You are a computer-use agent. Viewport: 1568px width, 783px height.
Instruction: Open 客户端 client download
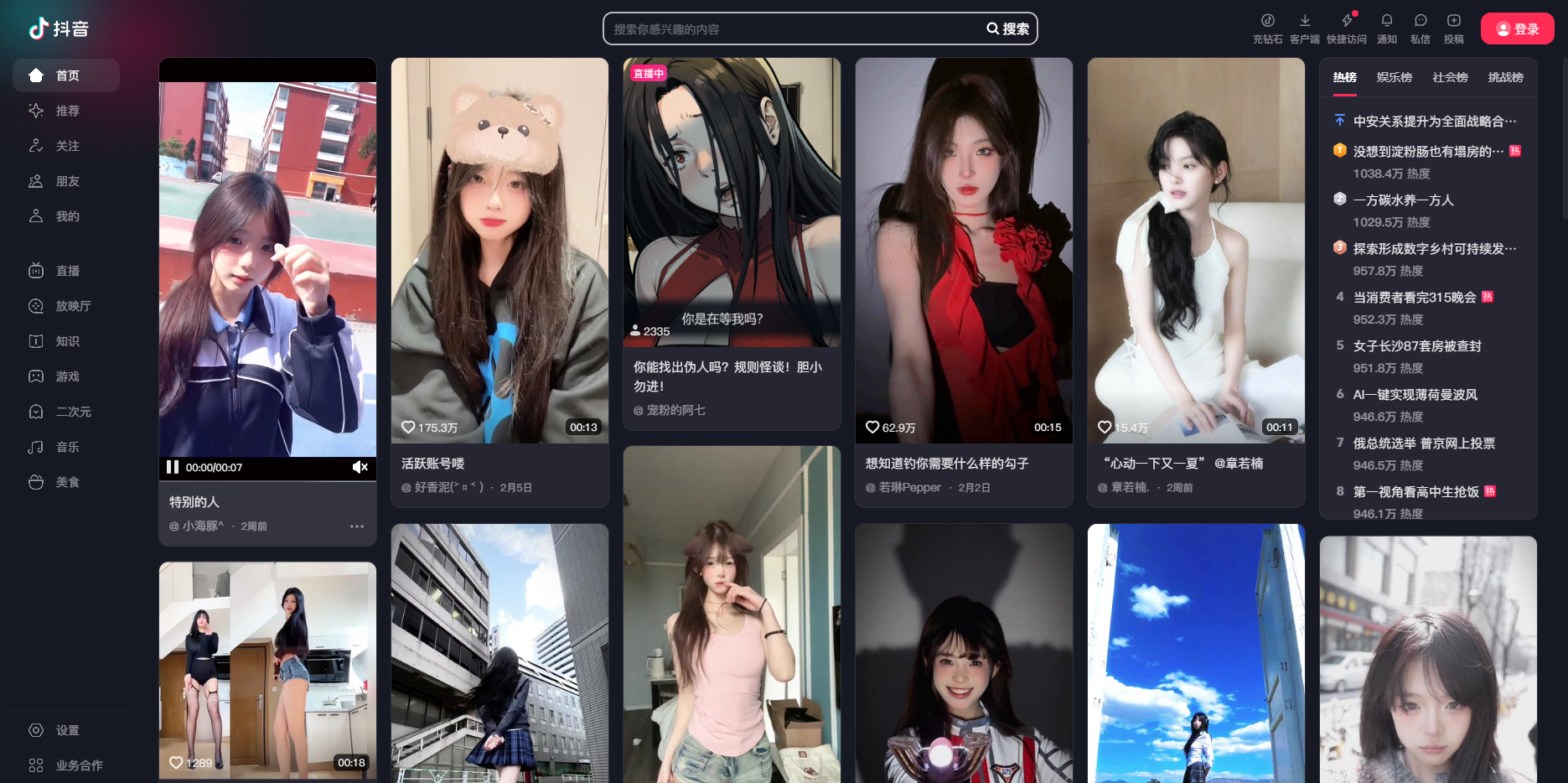(1304, 28)
